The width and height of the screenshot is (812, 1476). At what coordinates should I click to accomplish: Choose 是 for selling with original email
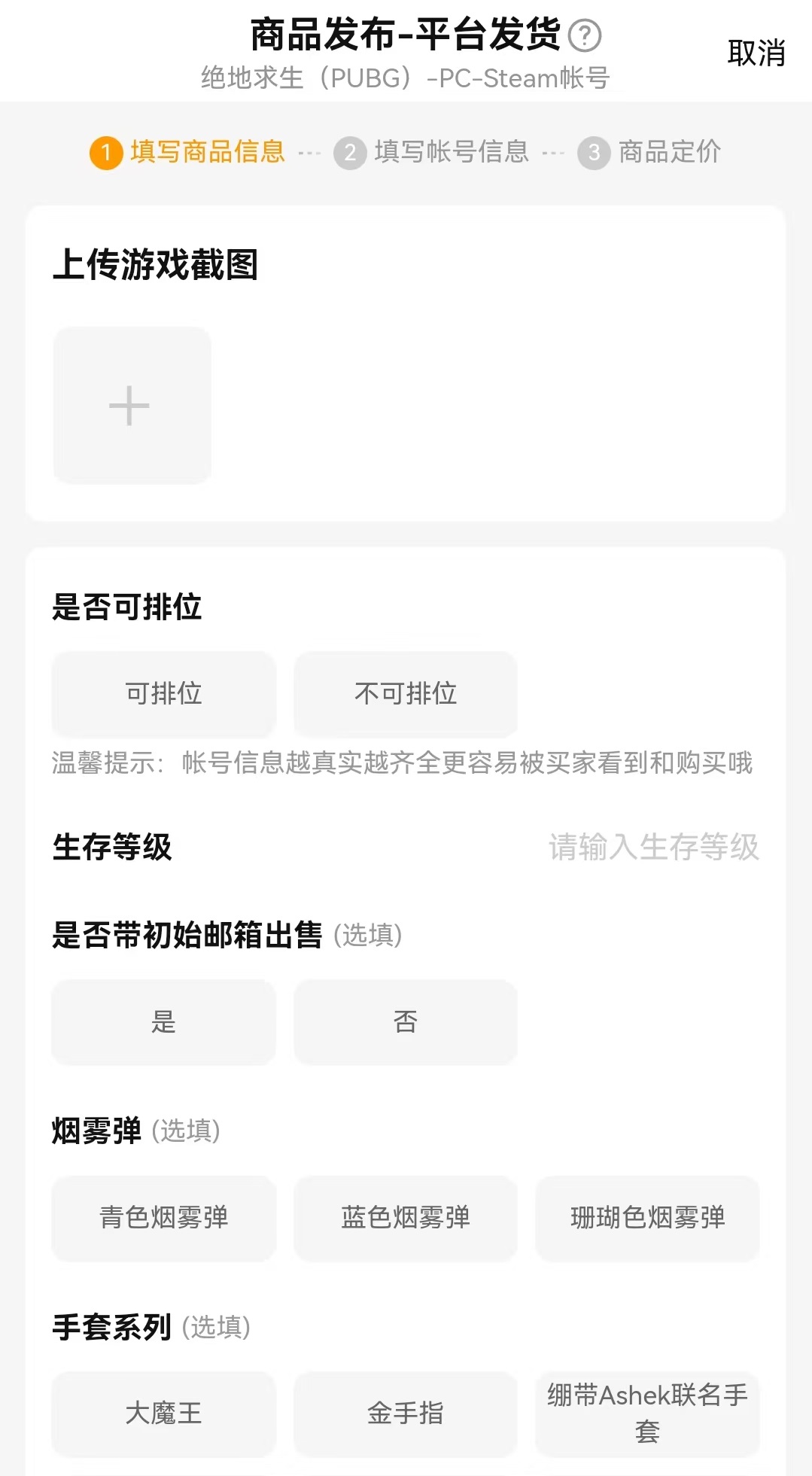coord(163,1021)
